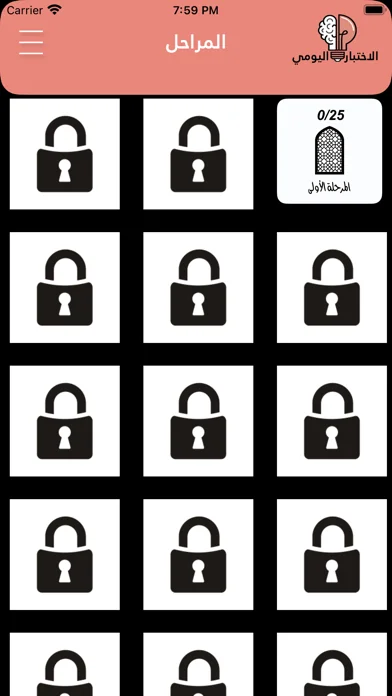Open the hamburger menu
392x696 pixels.
(x=31, y=43)
